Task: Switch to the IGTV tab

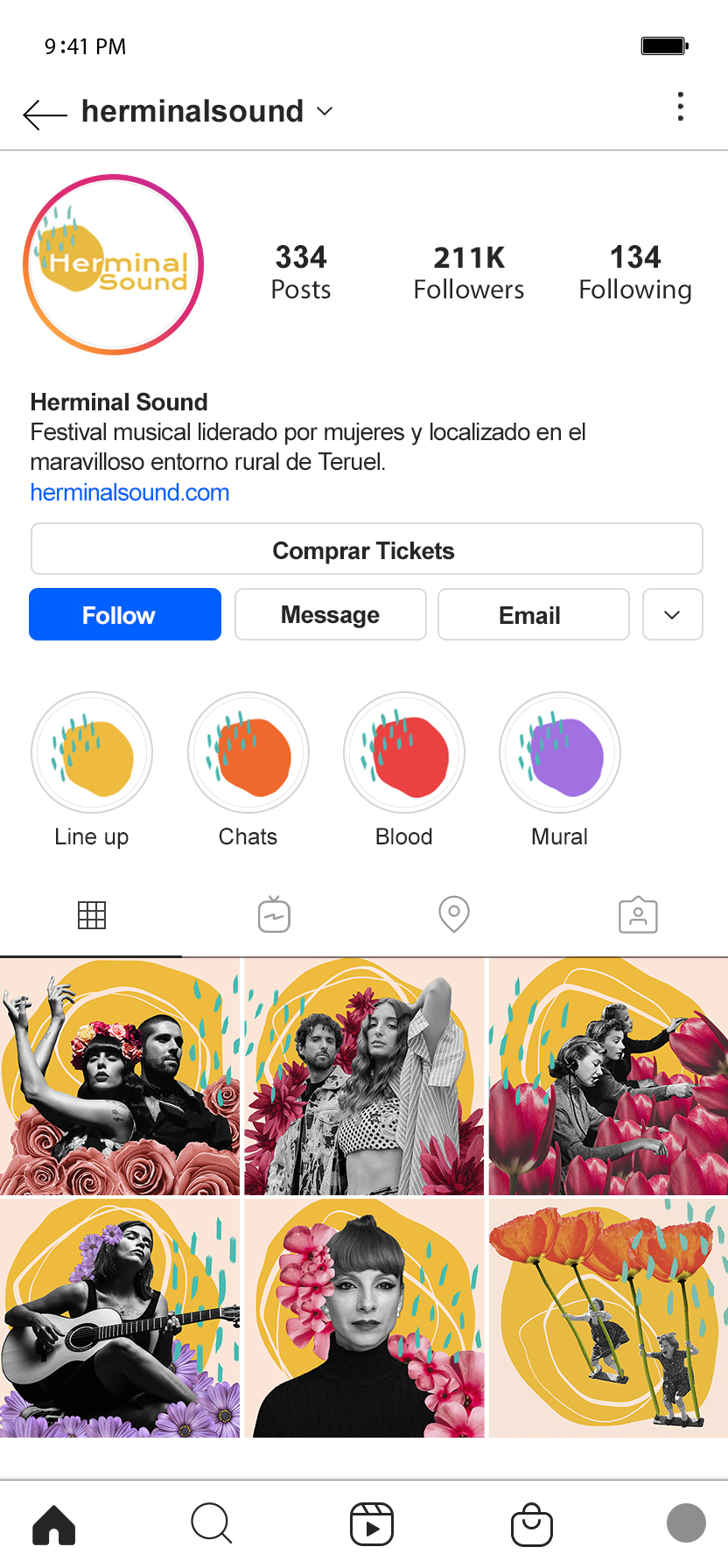Action: coord(274,915)
